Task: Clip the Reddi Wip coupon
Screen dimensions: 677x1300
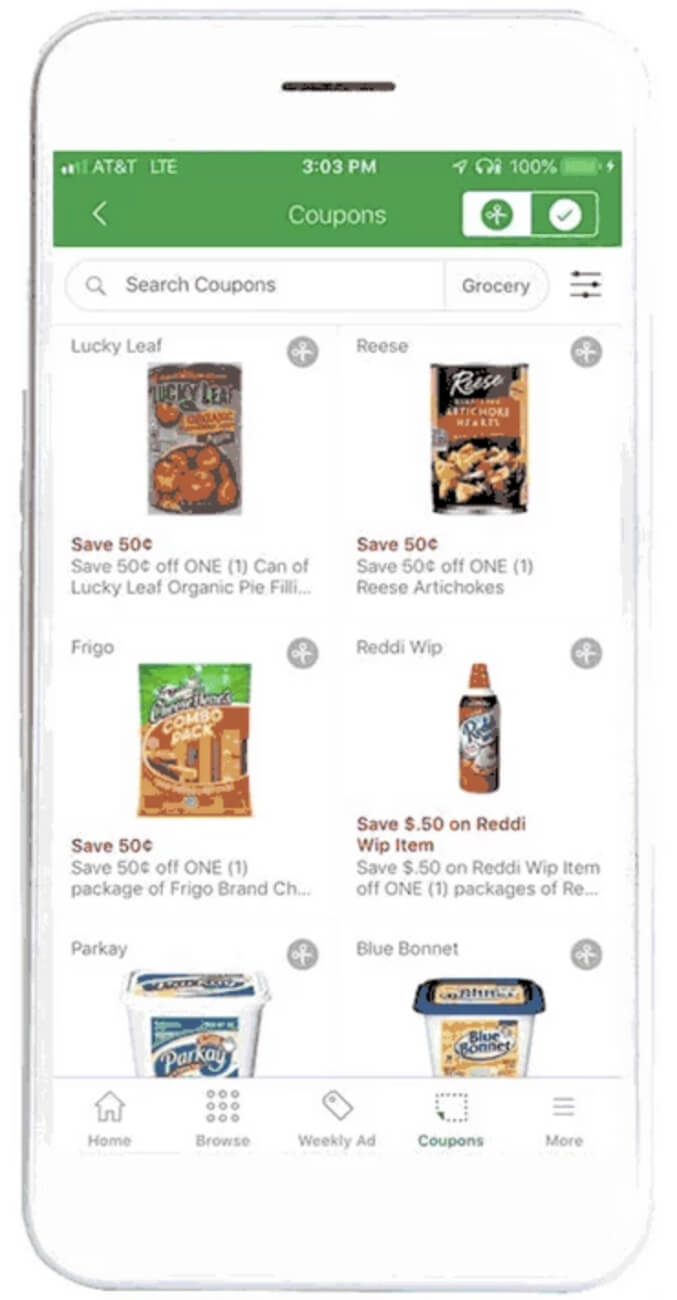Action: [587, 653]
